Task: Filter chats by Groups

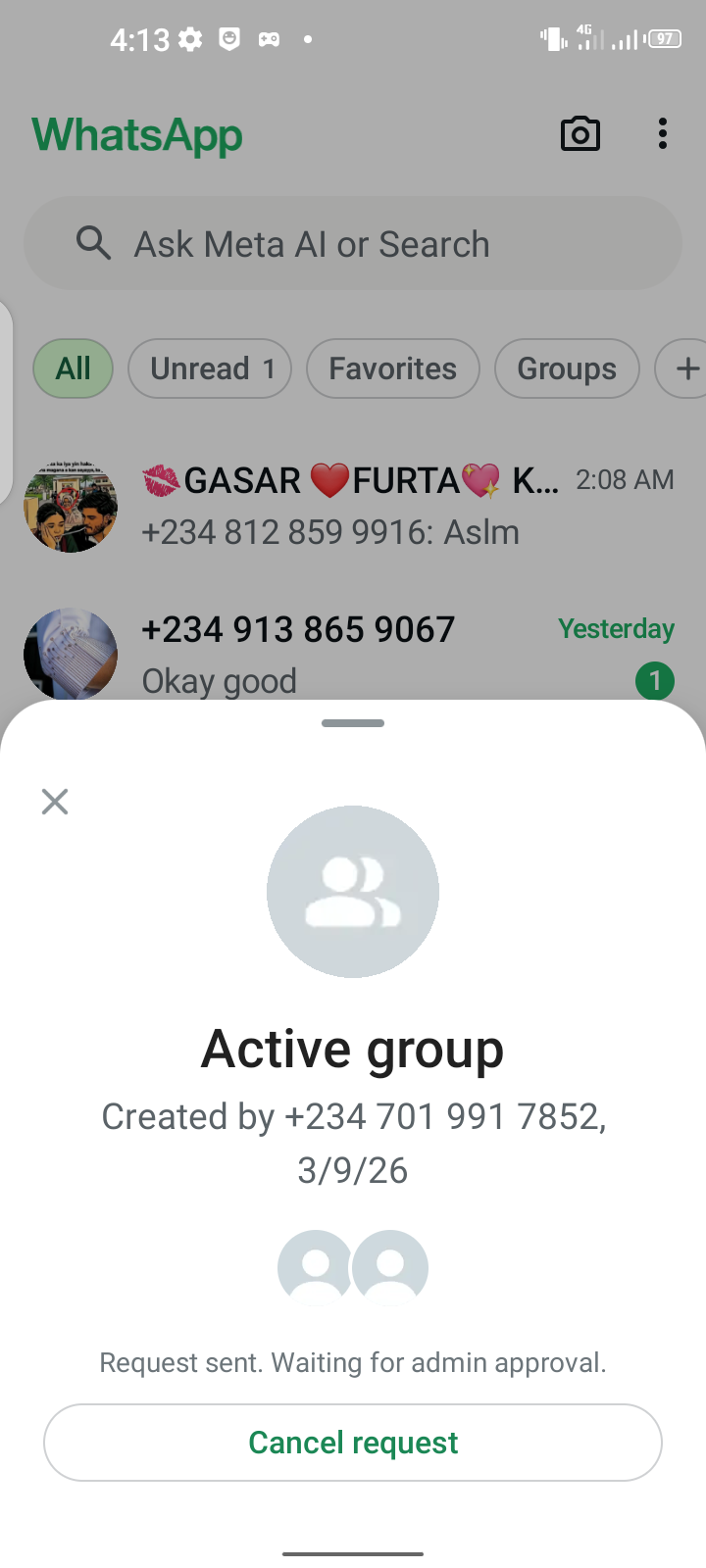Action: (x=567, y=368)
